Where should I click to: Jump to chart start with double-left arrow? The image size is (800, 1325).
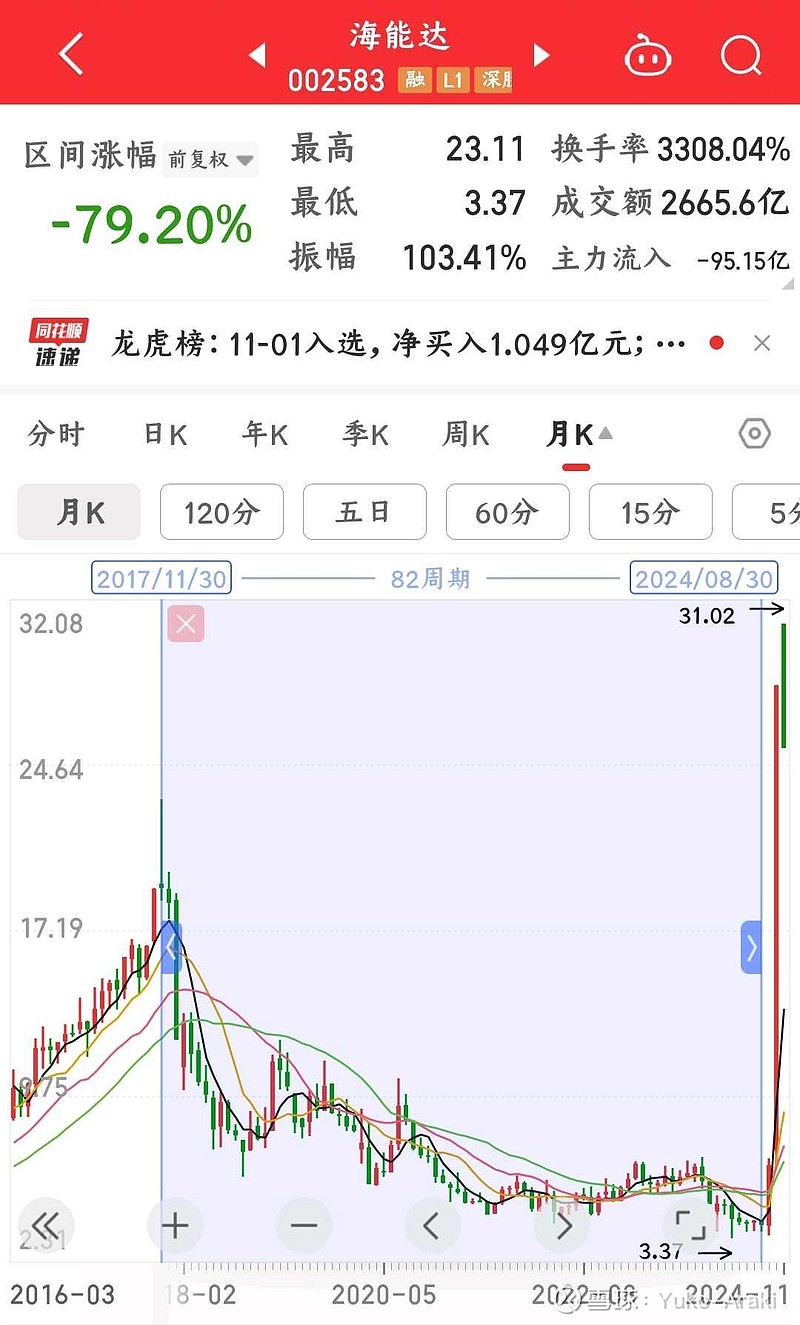click(45, 1224)
